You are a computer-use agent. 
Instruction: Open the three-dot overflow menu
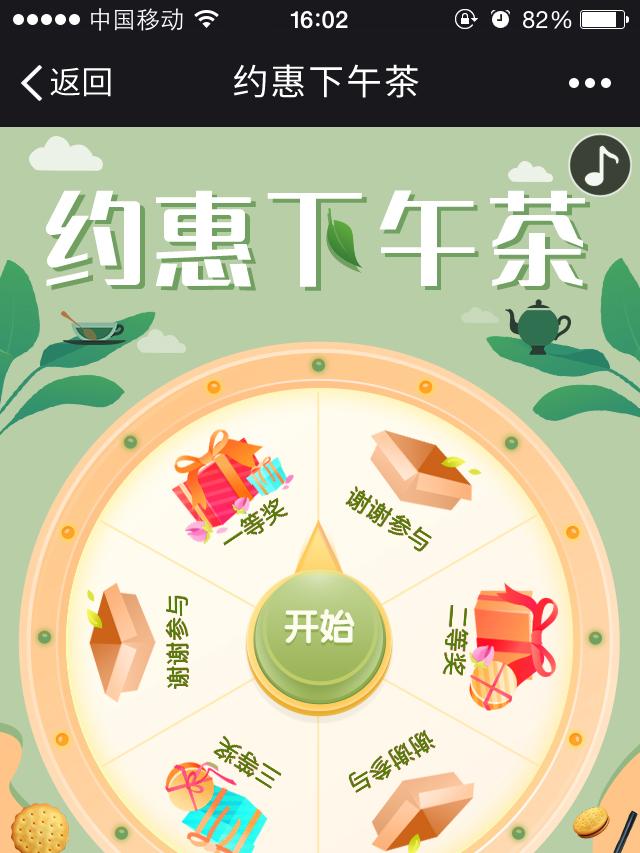(x=590, y=83)
